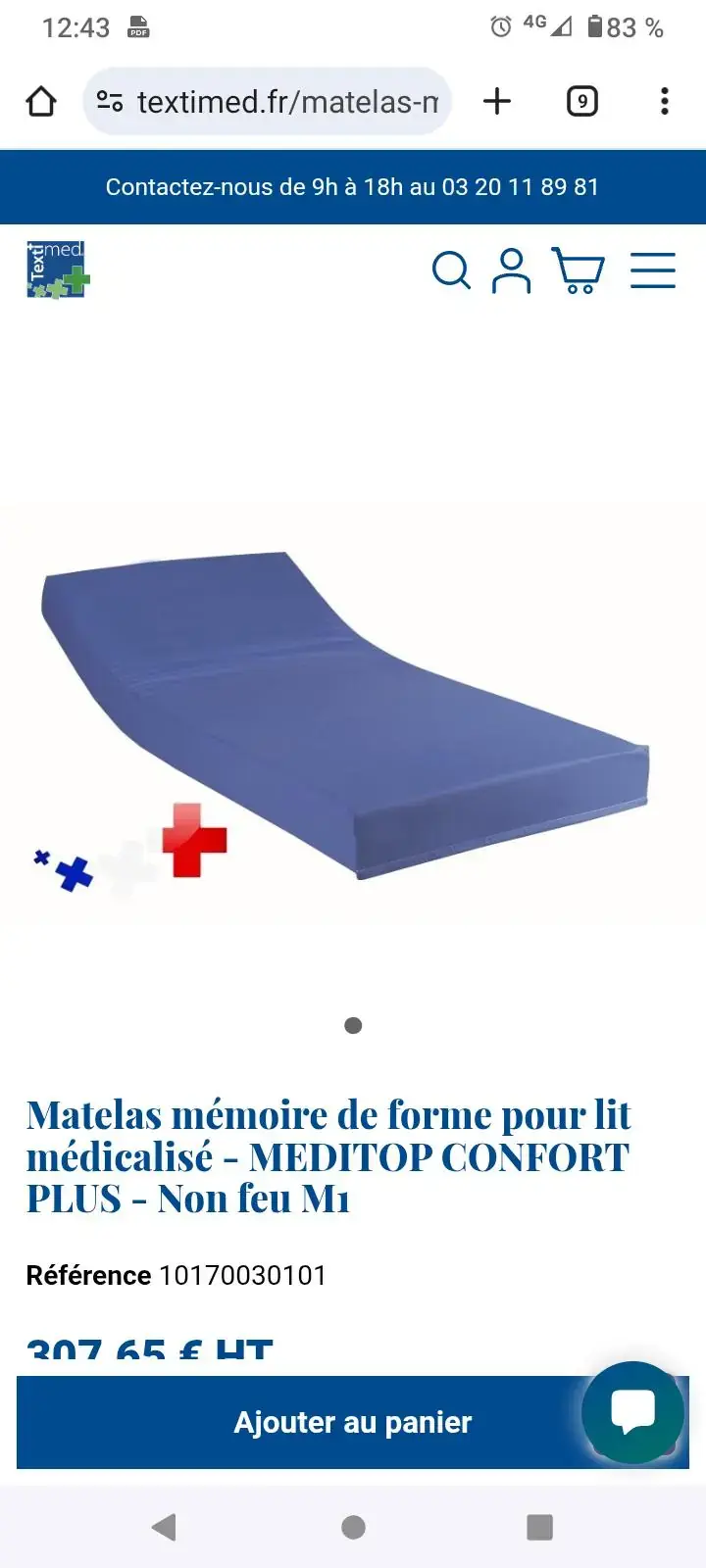This screenshot has height=1568, width=706.
Task: Open the Textimed logo homepage link
Action: click(57, 269)
